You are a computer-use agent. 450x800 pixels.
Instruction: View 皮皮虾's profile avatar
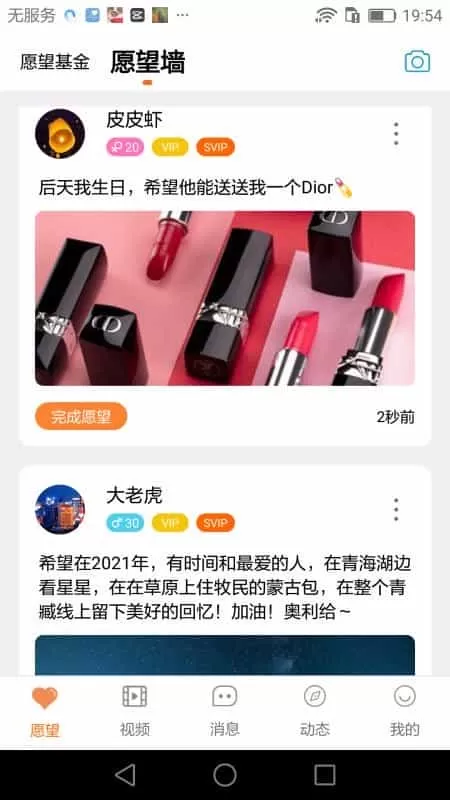(60, 134)
